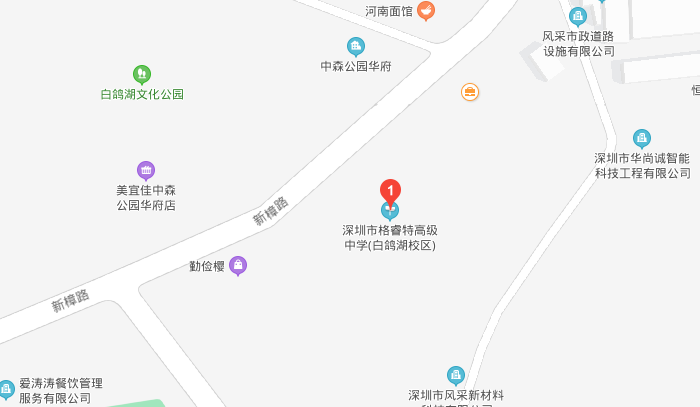The height and width of the screenshot is (407, 700).
Task: Open the 爱涛涛餐饮管理服务有限公司 marker
Action: pyautogui.click(x=7, y=385)
